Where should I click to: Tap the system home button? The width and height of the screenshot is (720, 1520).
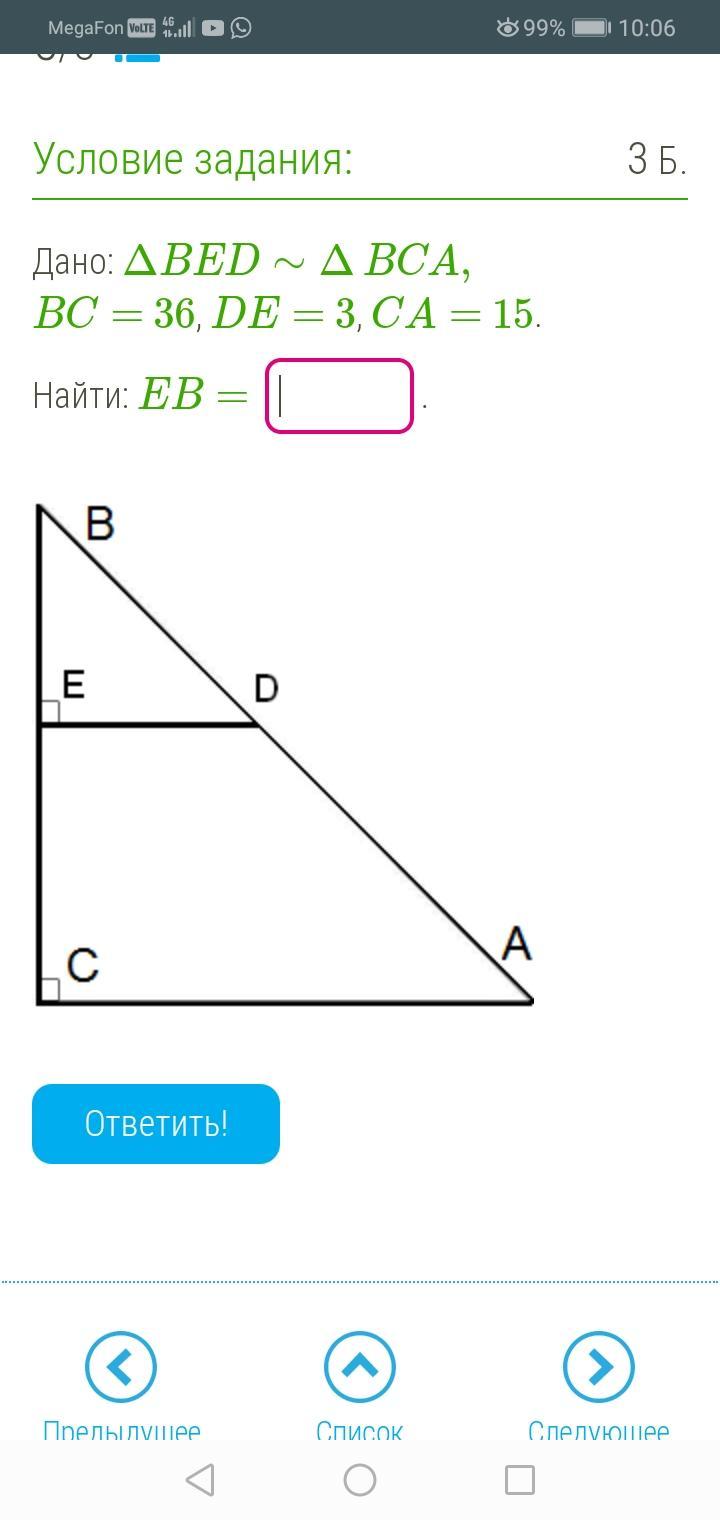(360, 1480)
